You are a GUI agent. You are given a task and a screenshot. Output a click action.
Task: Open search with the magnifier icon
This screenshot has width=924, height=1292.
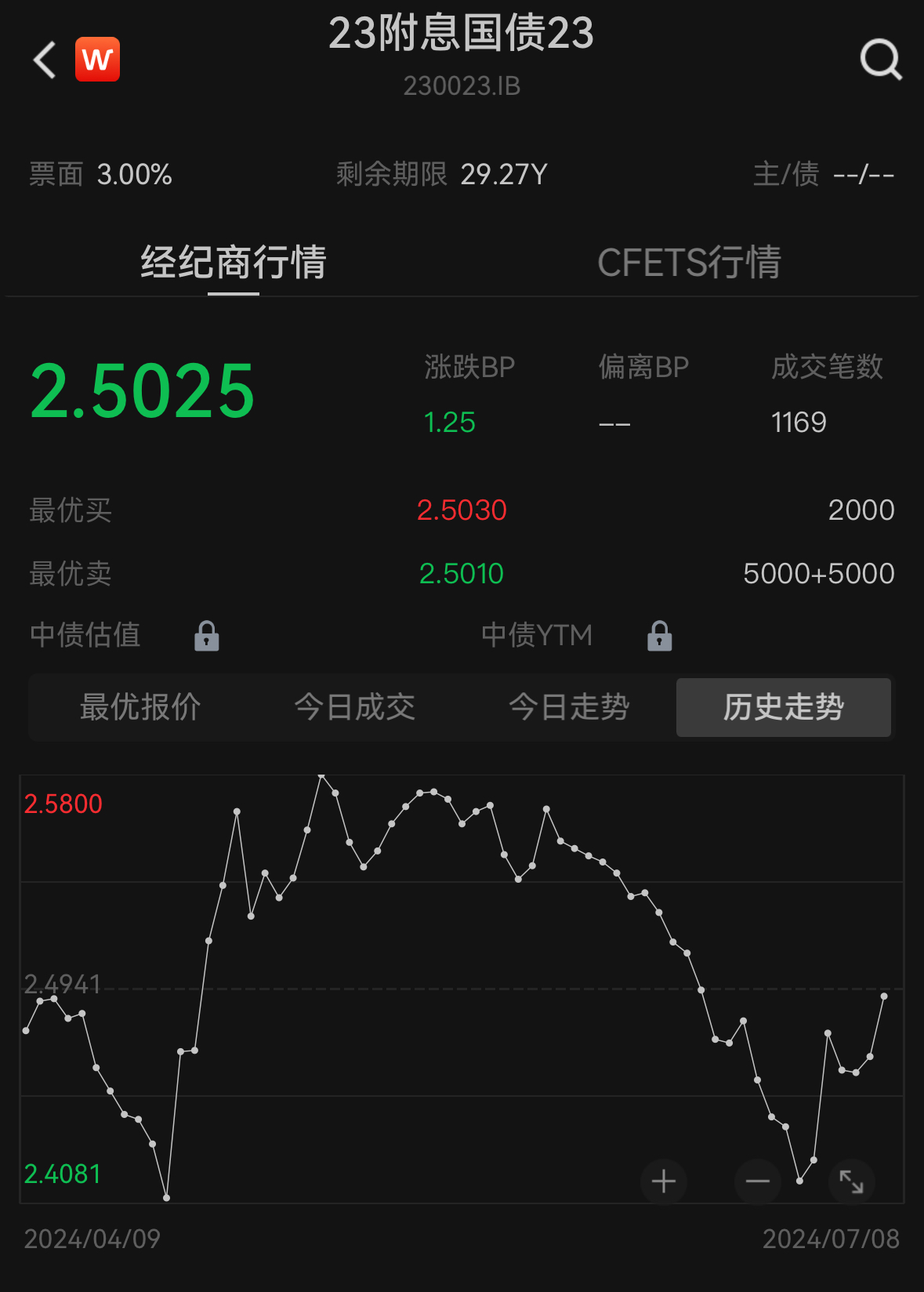[x=880, y=60]
